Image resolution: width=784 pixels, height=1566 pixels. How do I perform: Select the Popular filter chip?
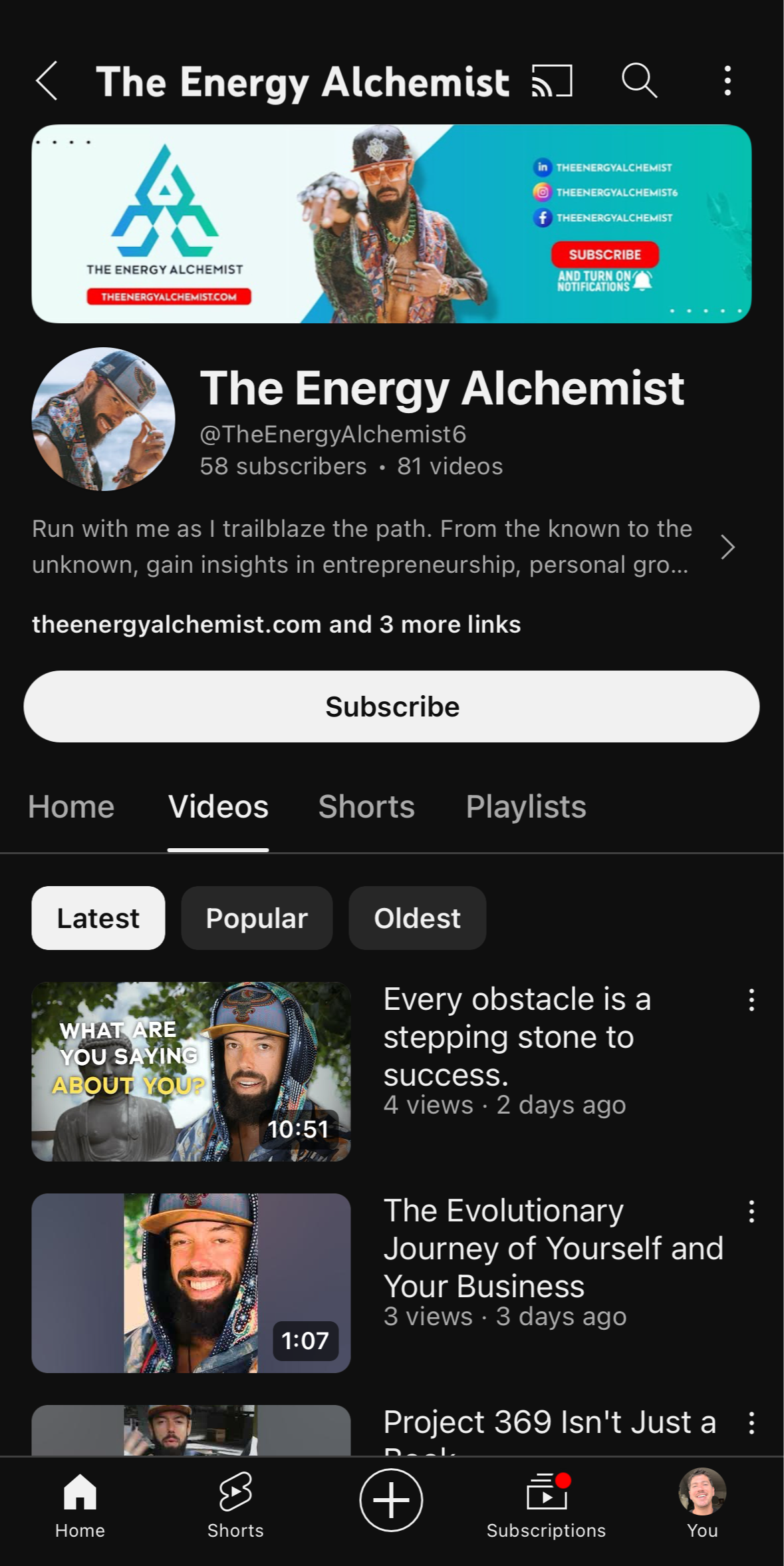257,918
